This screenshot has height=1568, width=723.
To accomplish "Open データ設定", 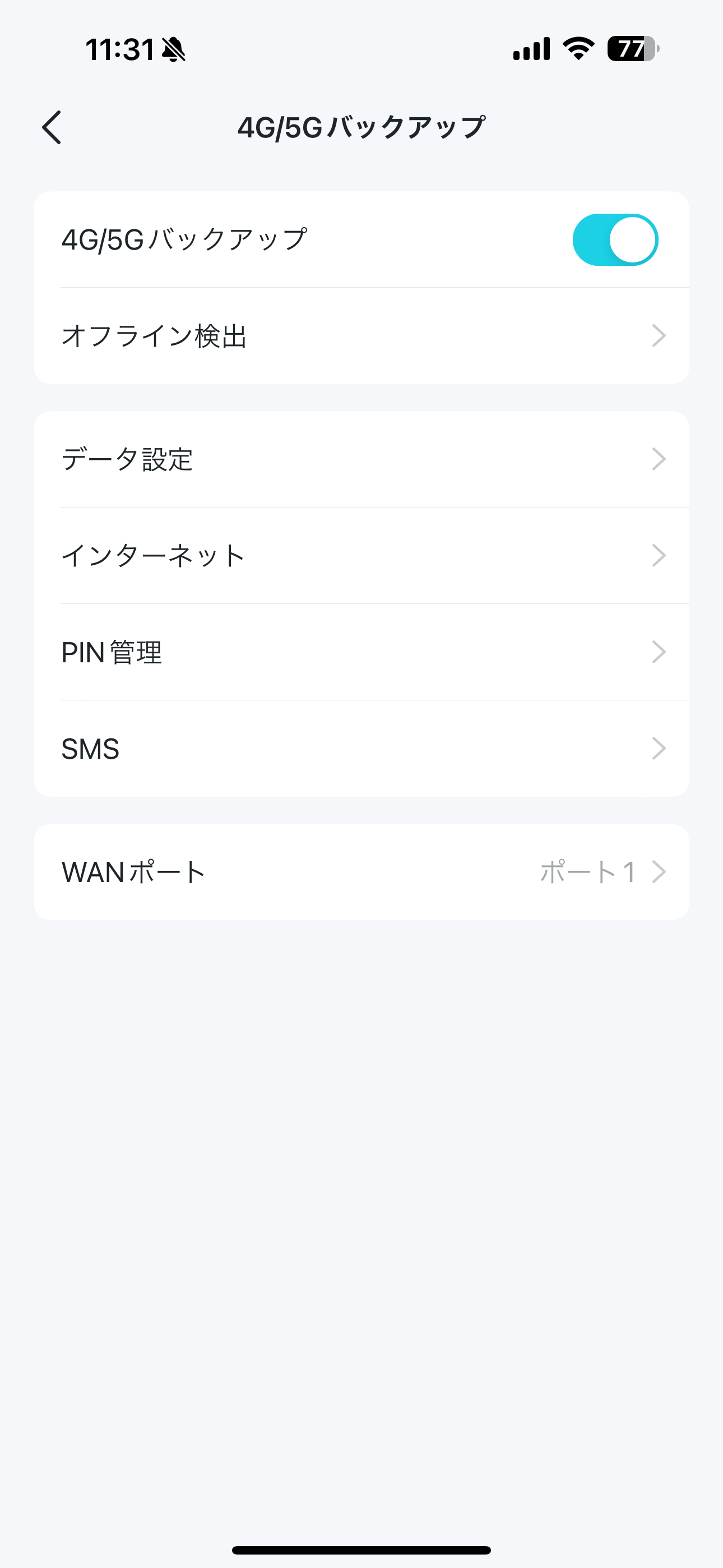I will pyautogui.click(x=361, y=459).
